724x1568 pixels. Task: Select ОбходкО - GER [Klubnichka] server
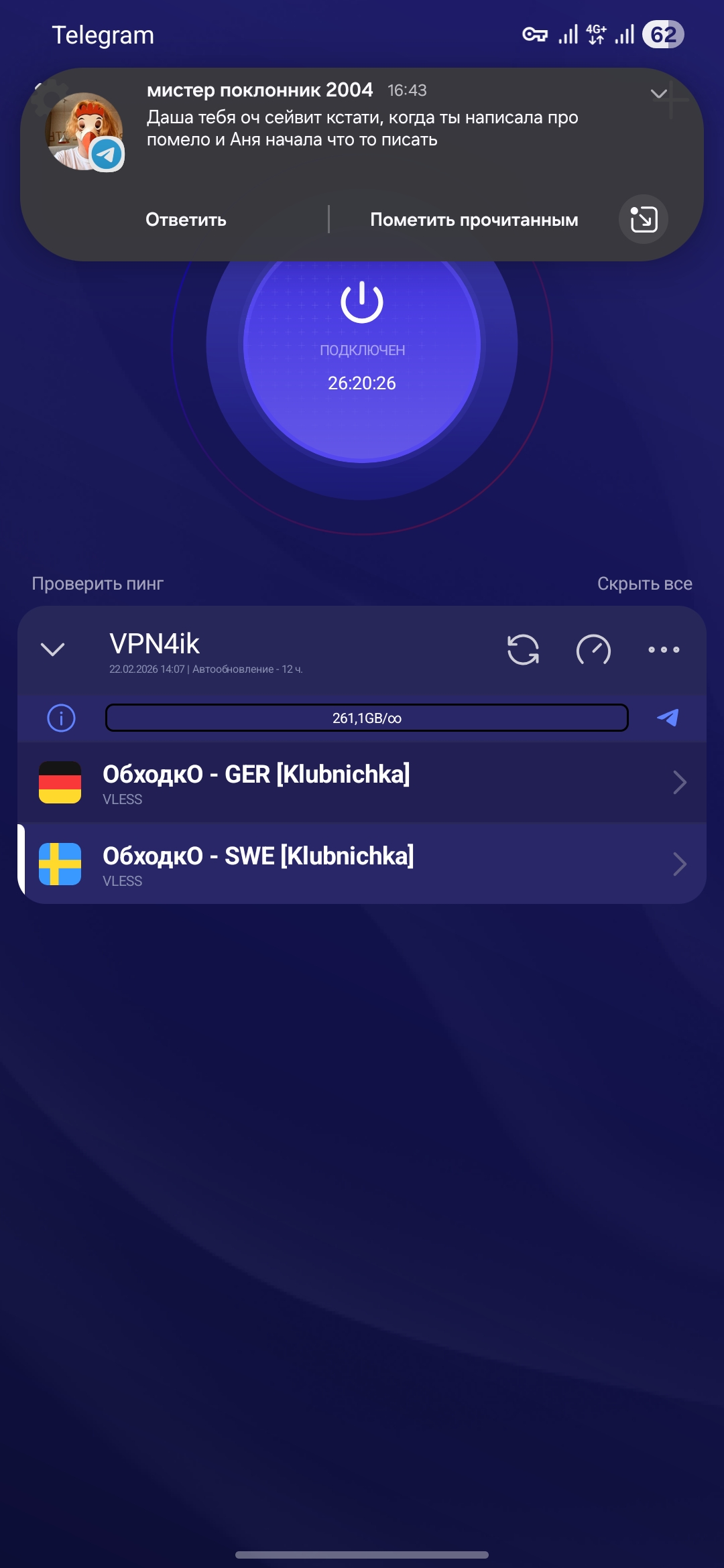(x=335, y=783)
